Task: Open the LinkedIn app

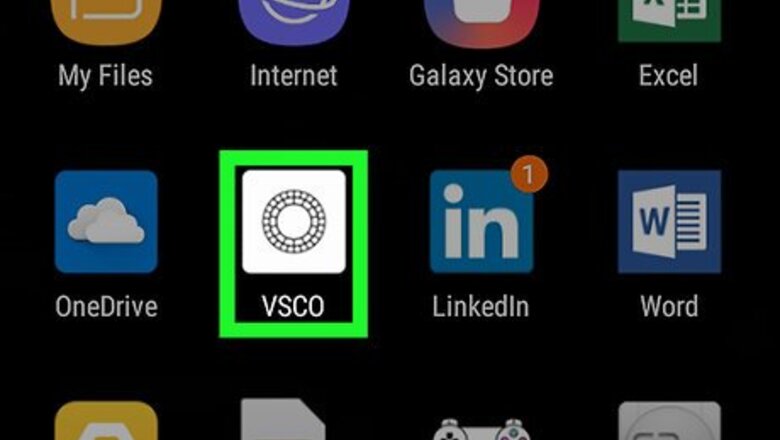Action: pos(481,221)
